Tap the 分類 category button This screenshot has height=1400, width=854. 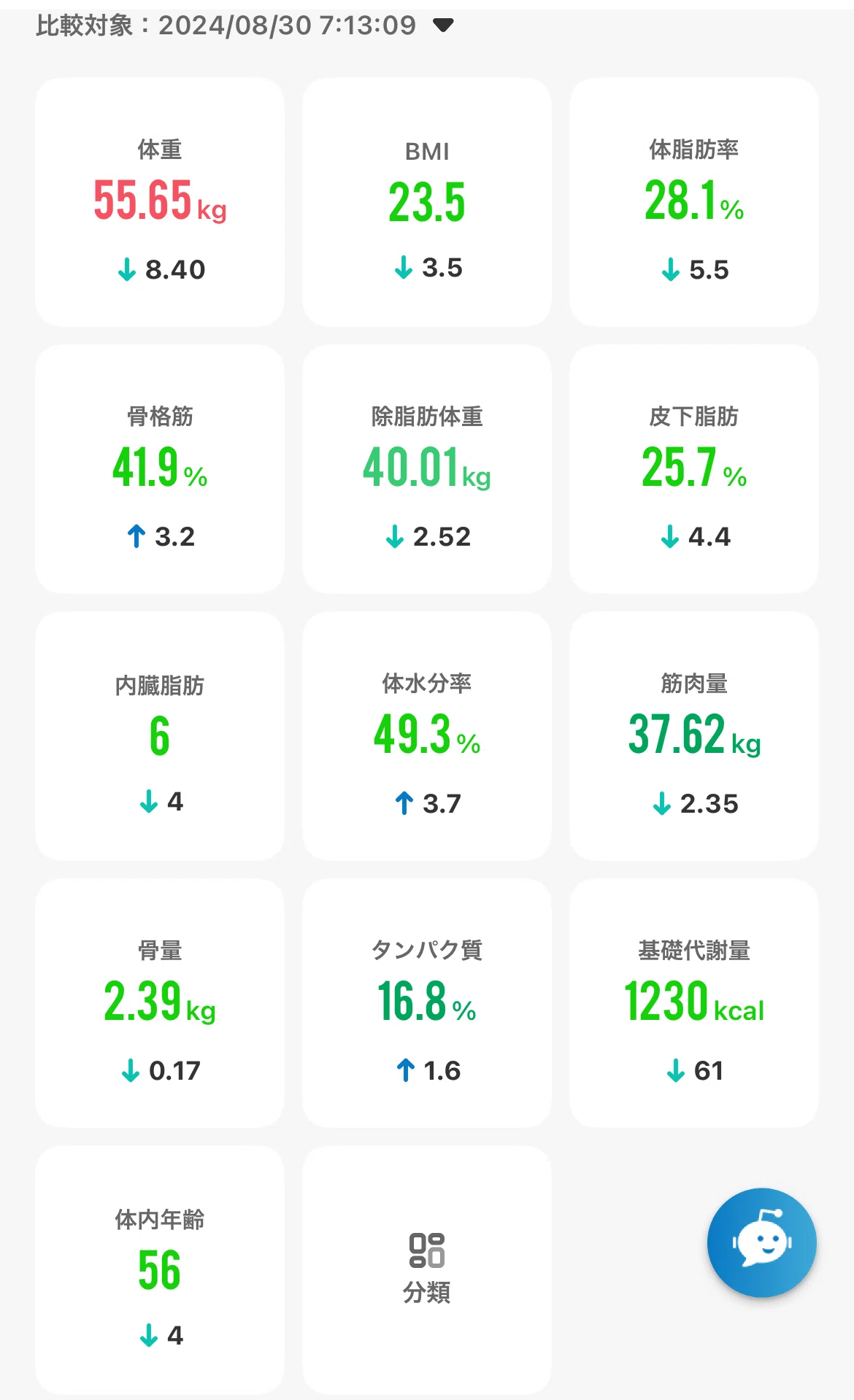pos(427,1270)
